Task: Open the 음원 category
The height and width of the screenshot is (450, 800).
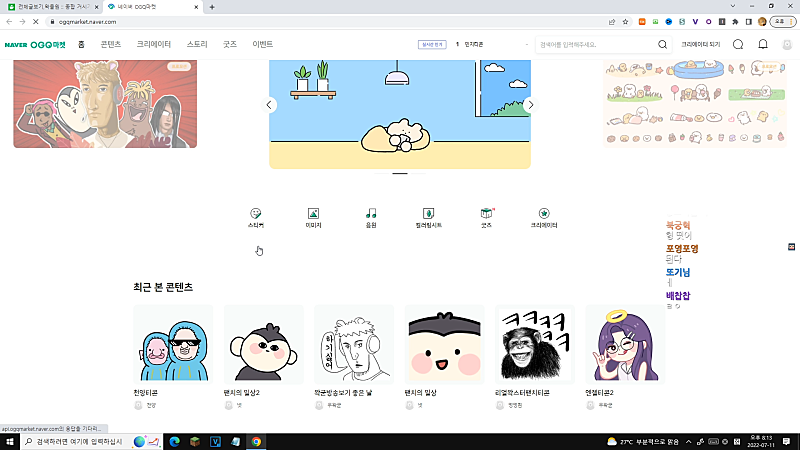Action: [x=371, y=214]
